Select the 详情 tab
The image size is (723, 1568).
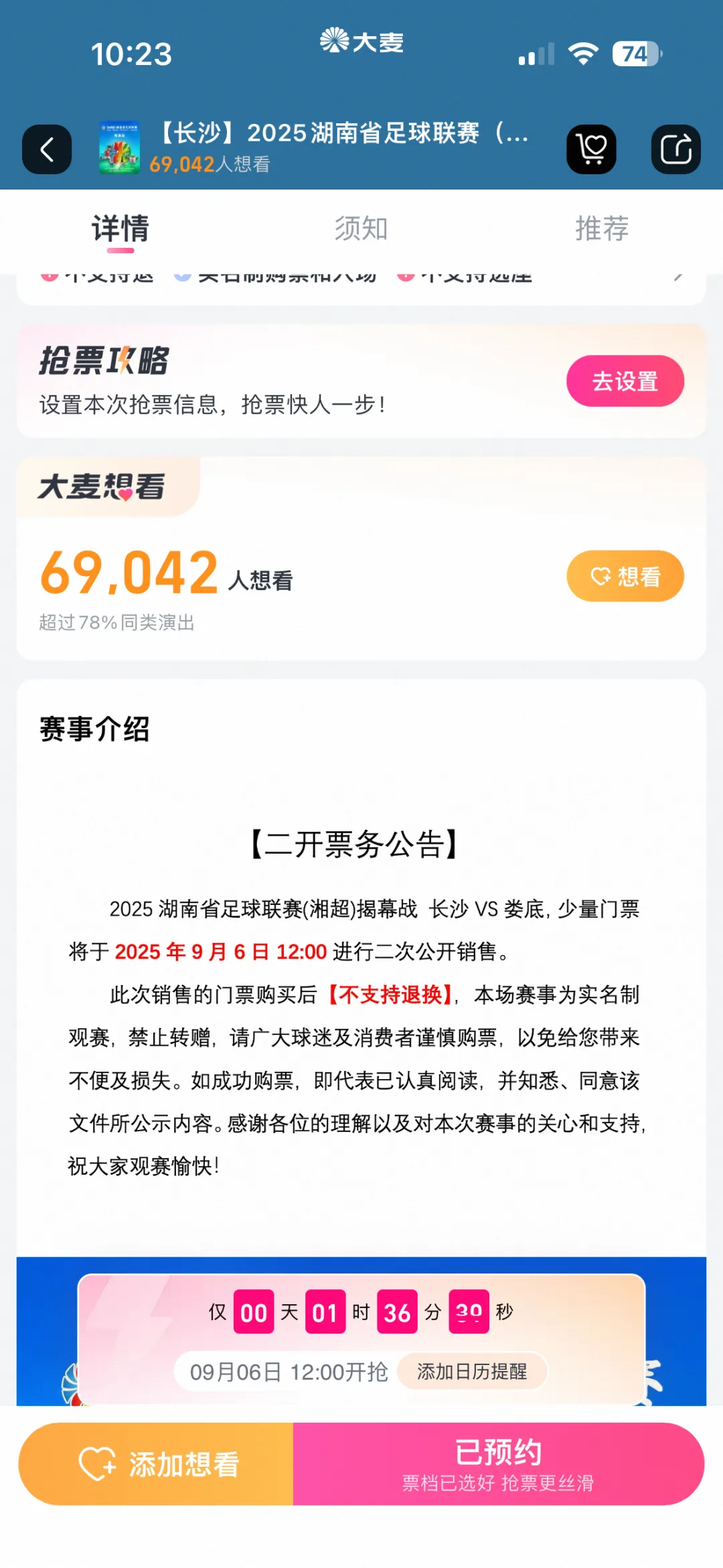point(120,229)
